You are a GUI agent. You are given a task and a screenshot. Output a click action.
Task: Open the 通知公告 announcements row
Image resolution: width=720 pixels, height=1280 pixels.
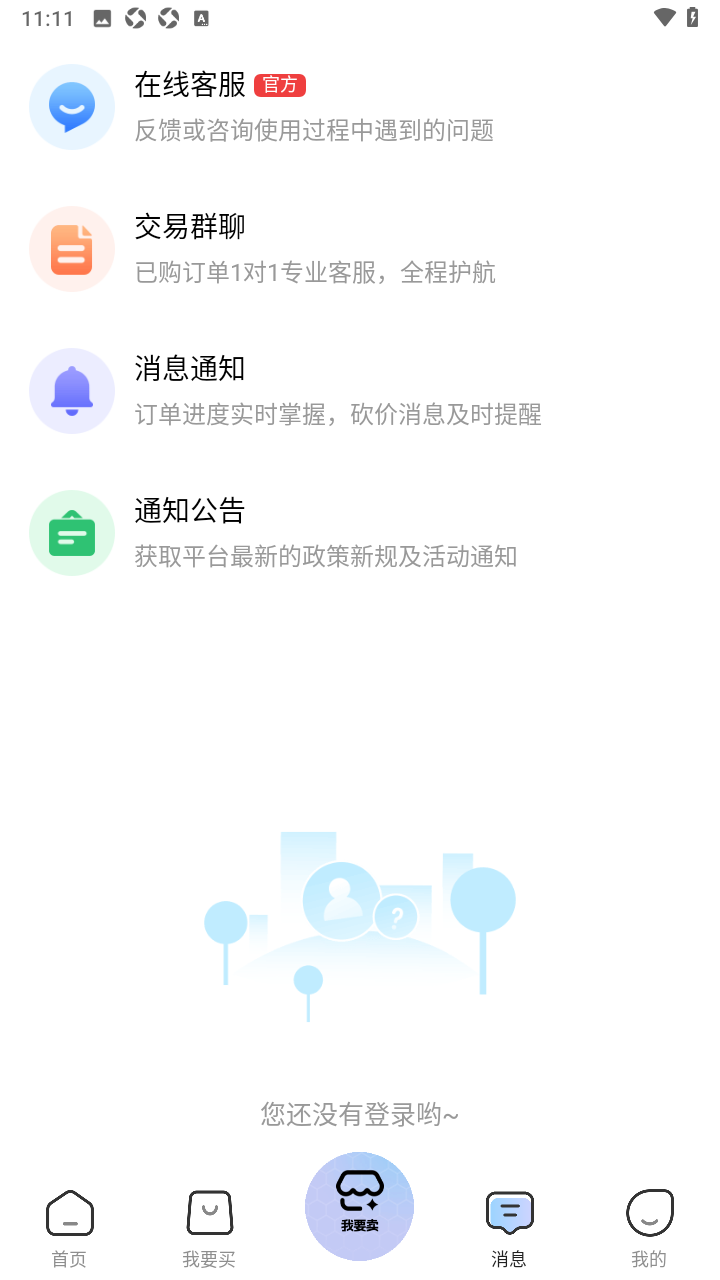[x=360, y=533]
